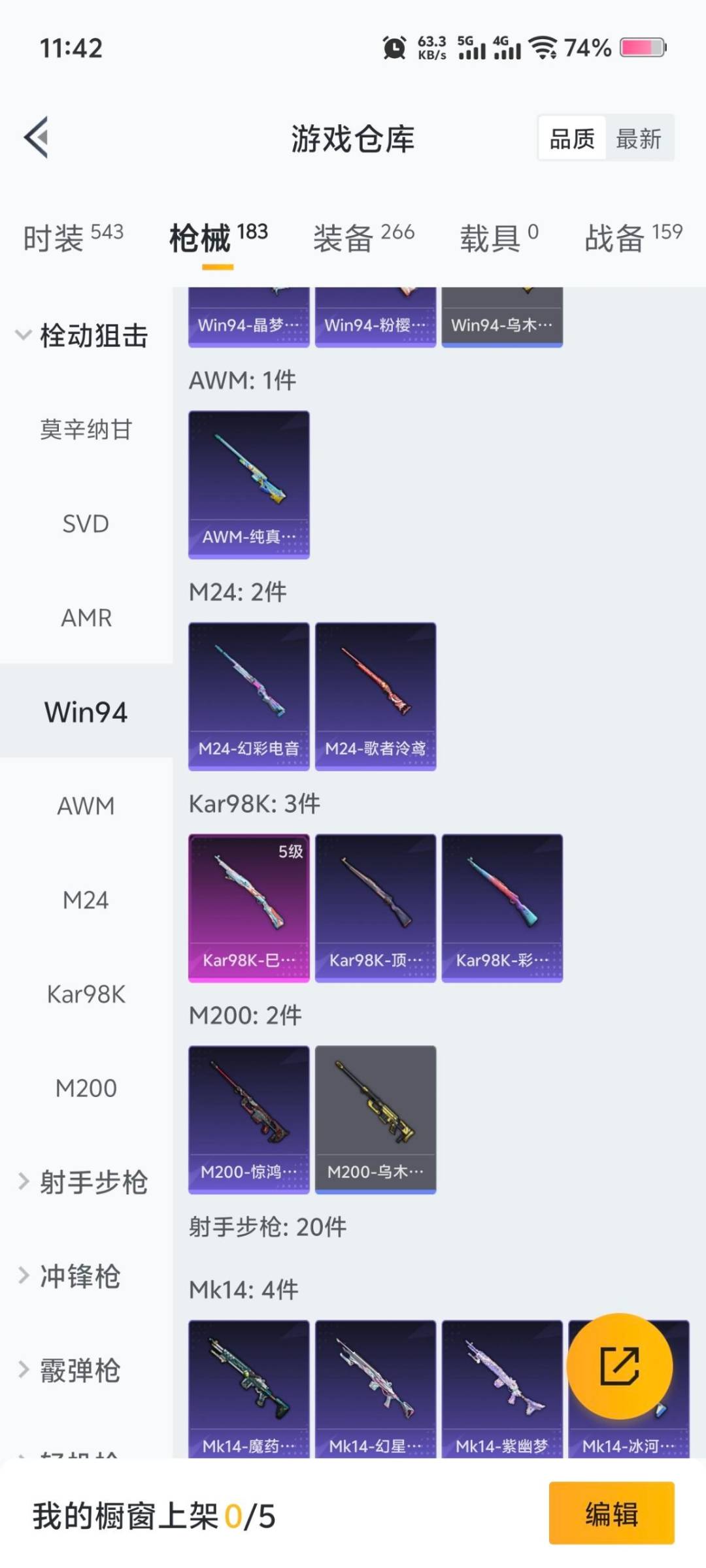Select Kar98K in the sidebar
Viewport: 706px width, 1568px height.
coord(86,994)
